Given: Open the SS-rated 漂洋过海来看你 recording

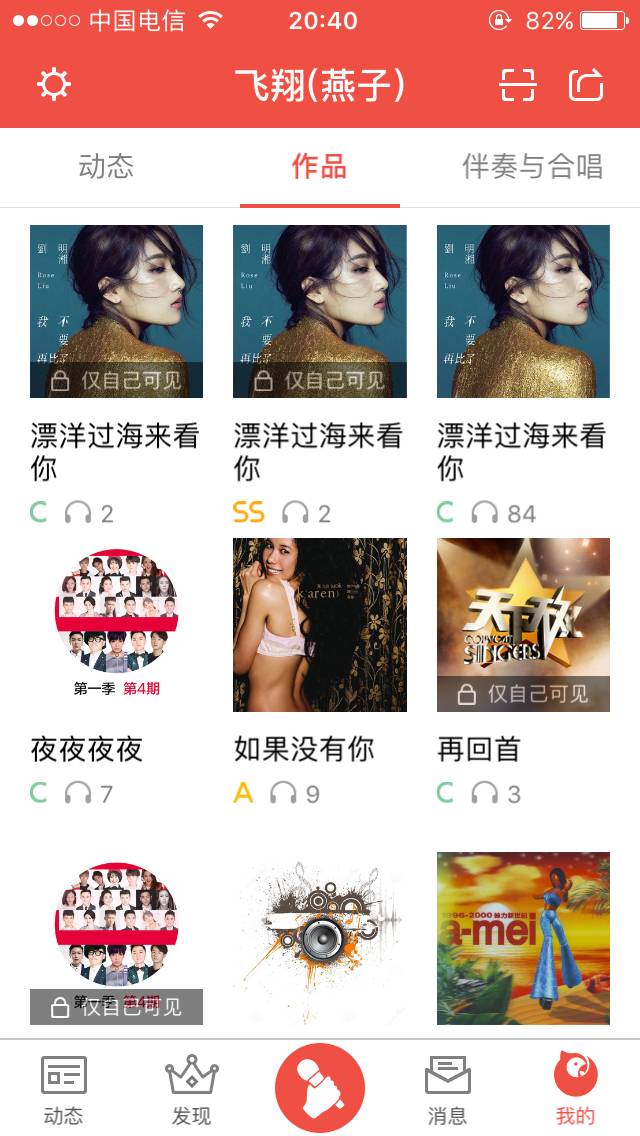Looking at the screenshot, I should 319,311.
